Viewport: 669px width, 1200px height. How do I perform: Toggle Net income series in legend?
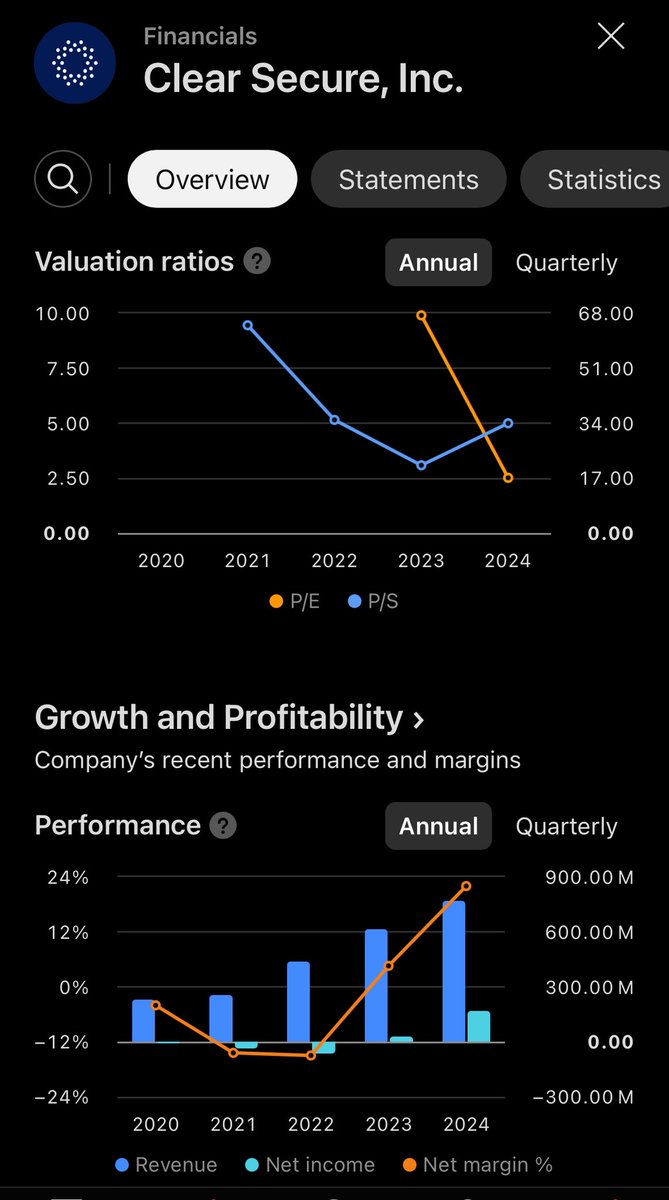(x=310, y=1164)
